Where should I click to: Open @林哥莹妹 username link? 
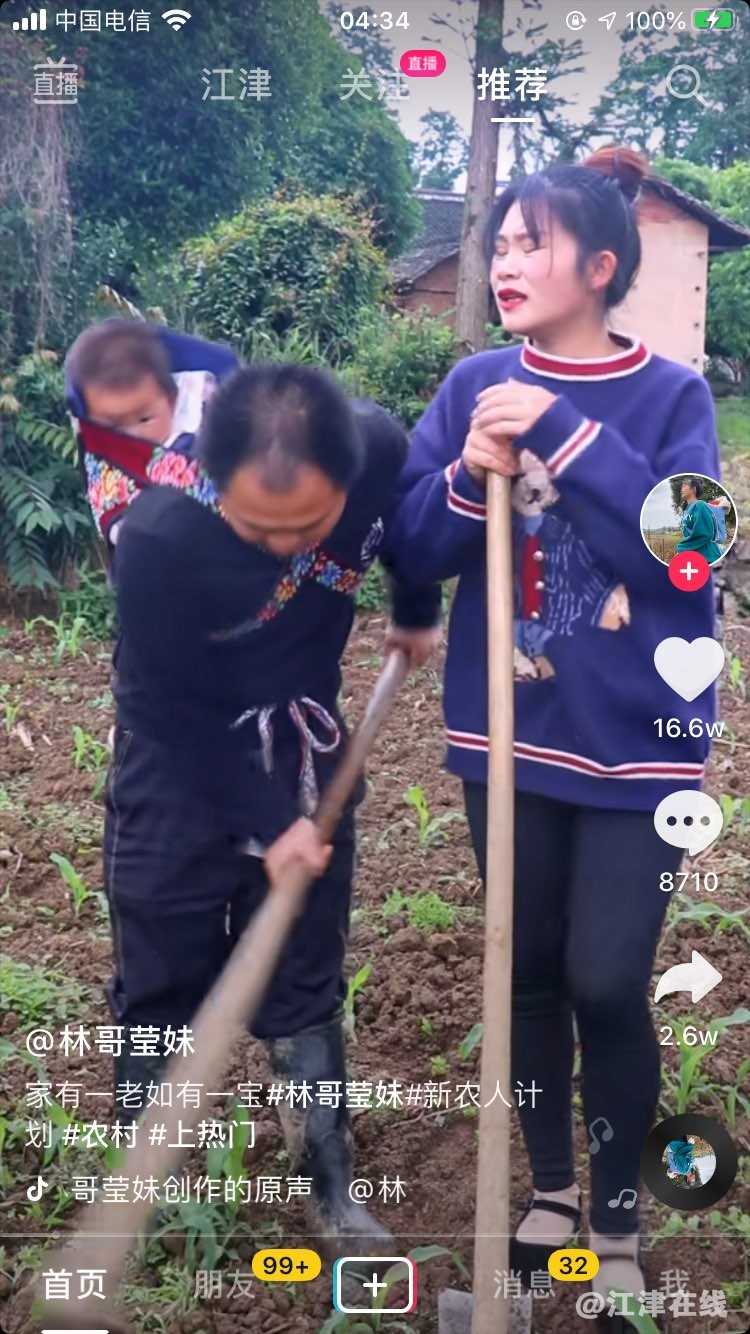110,1042
